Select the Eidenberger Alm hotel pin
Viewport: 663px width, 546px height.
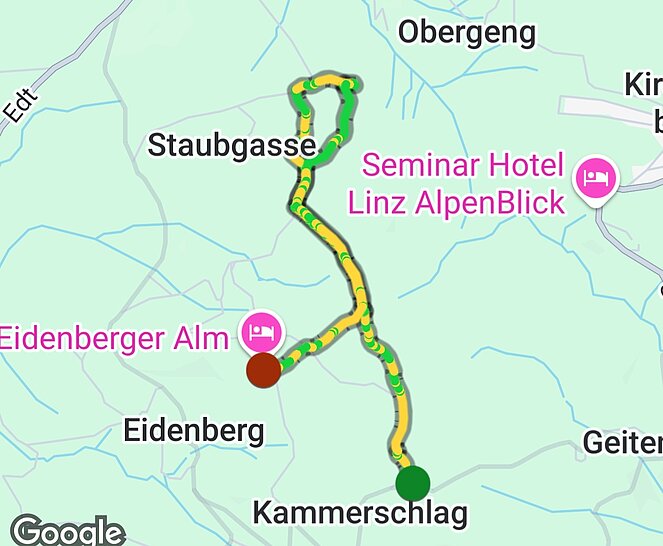pyautogui.click(x=263, y=330)
